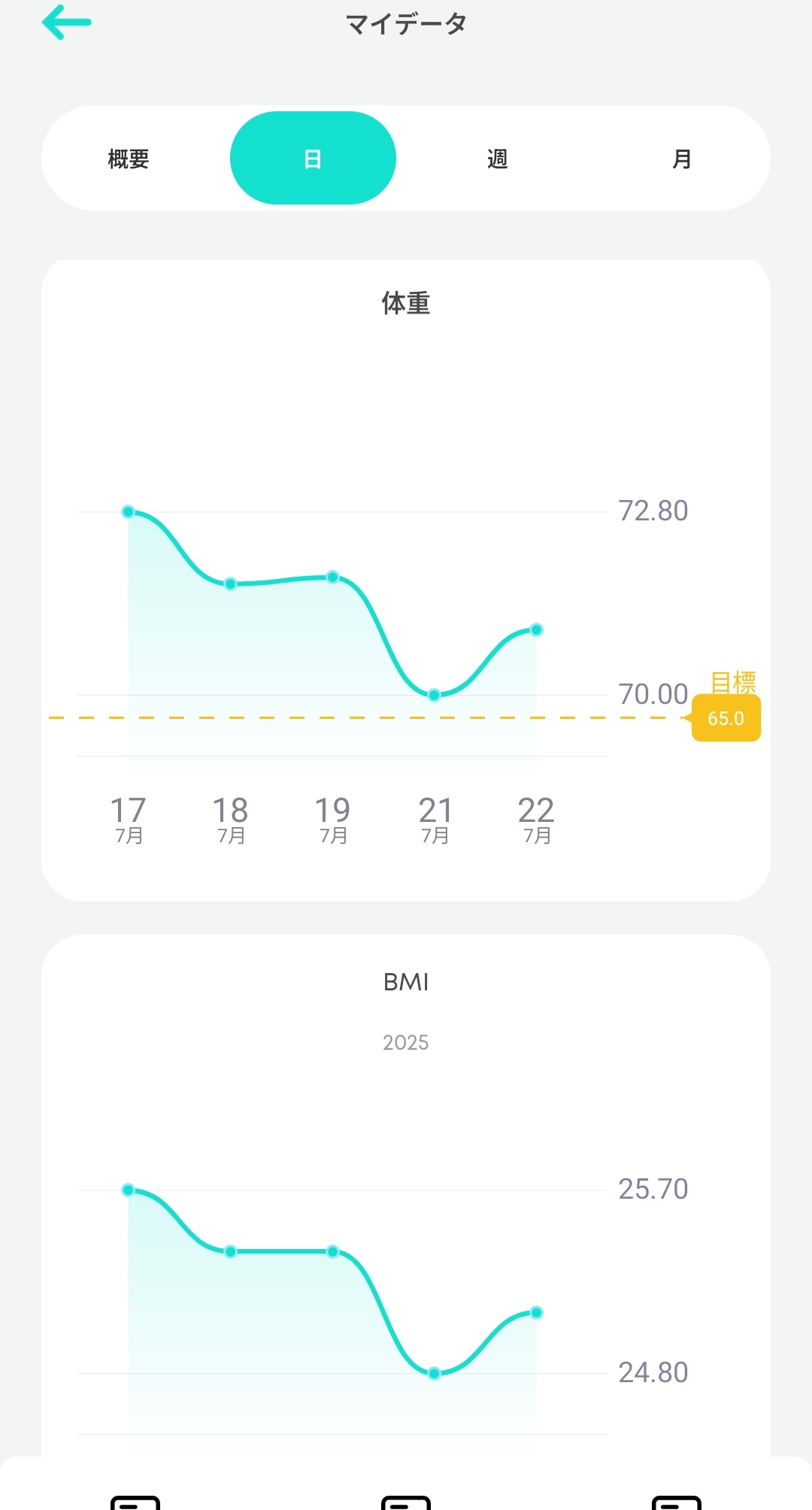The height and width of the screenshot is (1510, 812).
Task: Go back using the teal arrow
Action: coord(67,23)
